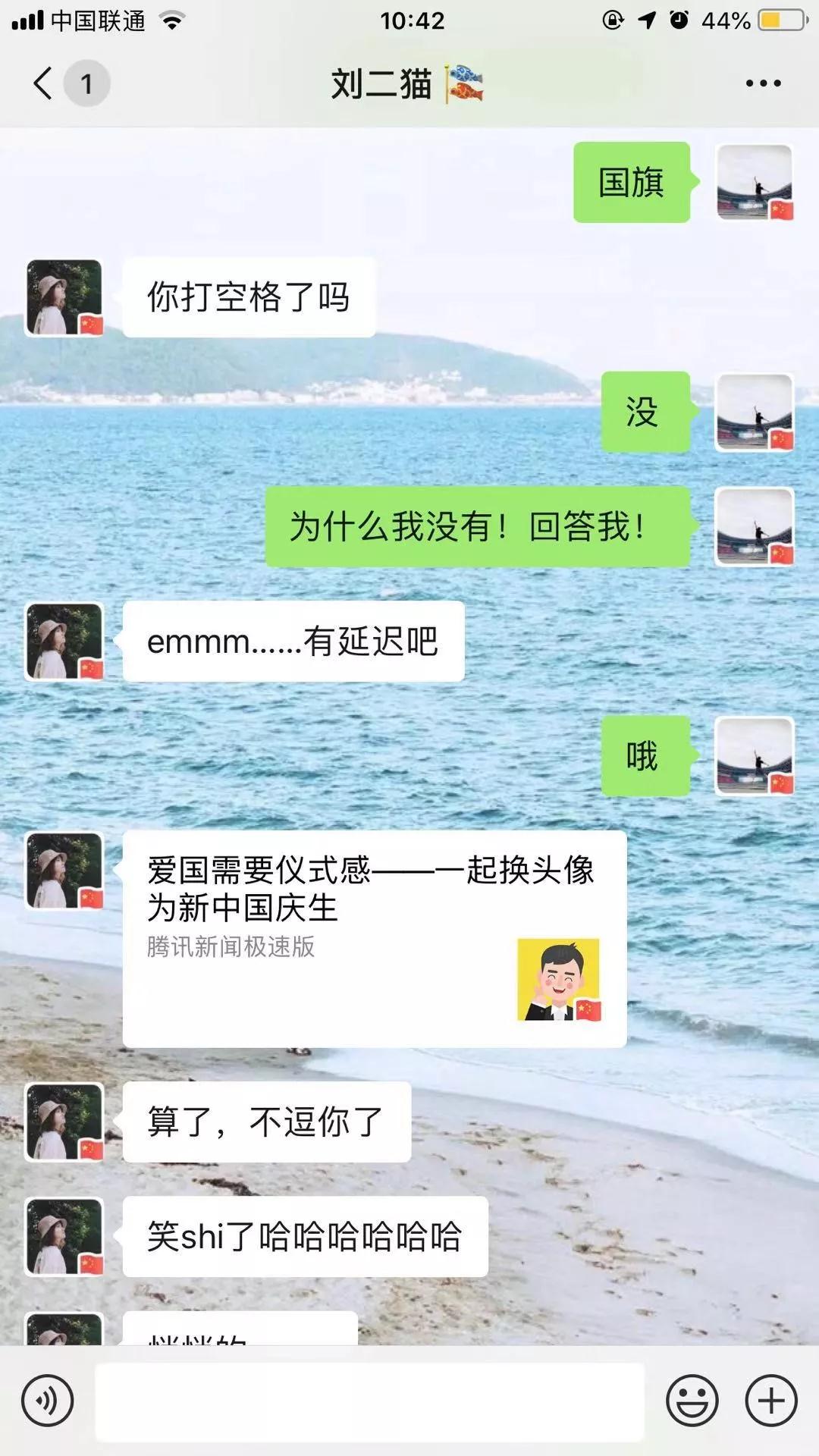Focus the message text field
The height and width of the screenshot is (1456, 819).
[369, 1401]
